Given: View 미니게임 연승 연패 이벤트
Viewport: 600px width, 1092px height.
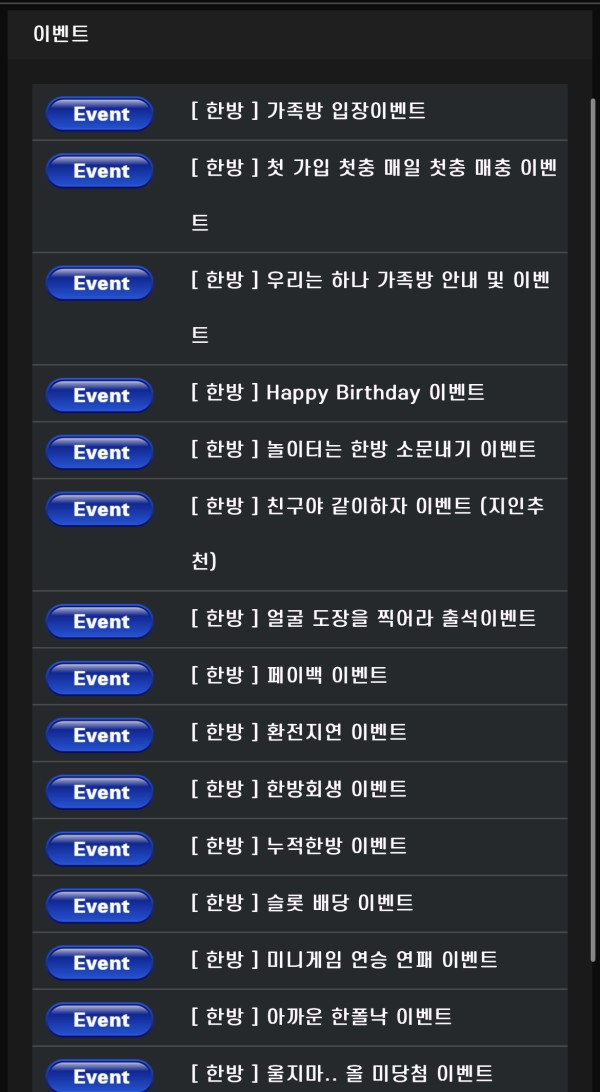Looking at the screenshot, I should (x=344, y=962).
